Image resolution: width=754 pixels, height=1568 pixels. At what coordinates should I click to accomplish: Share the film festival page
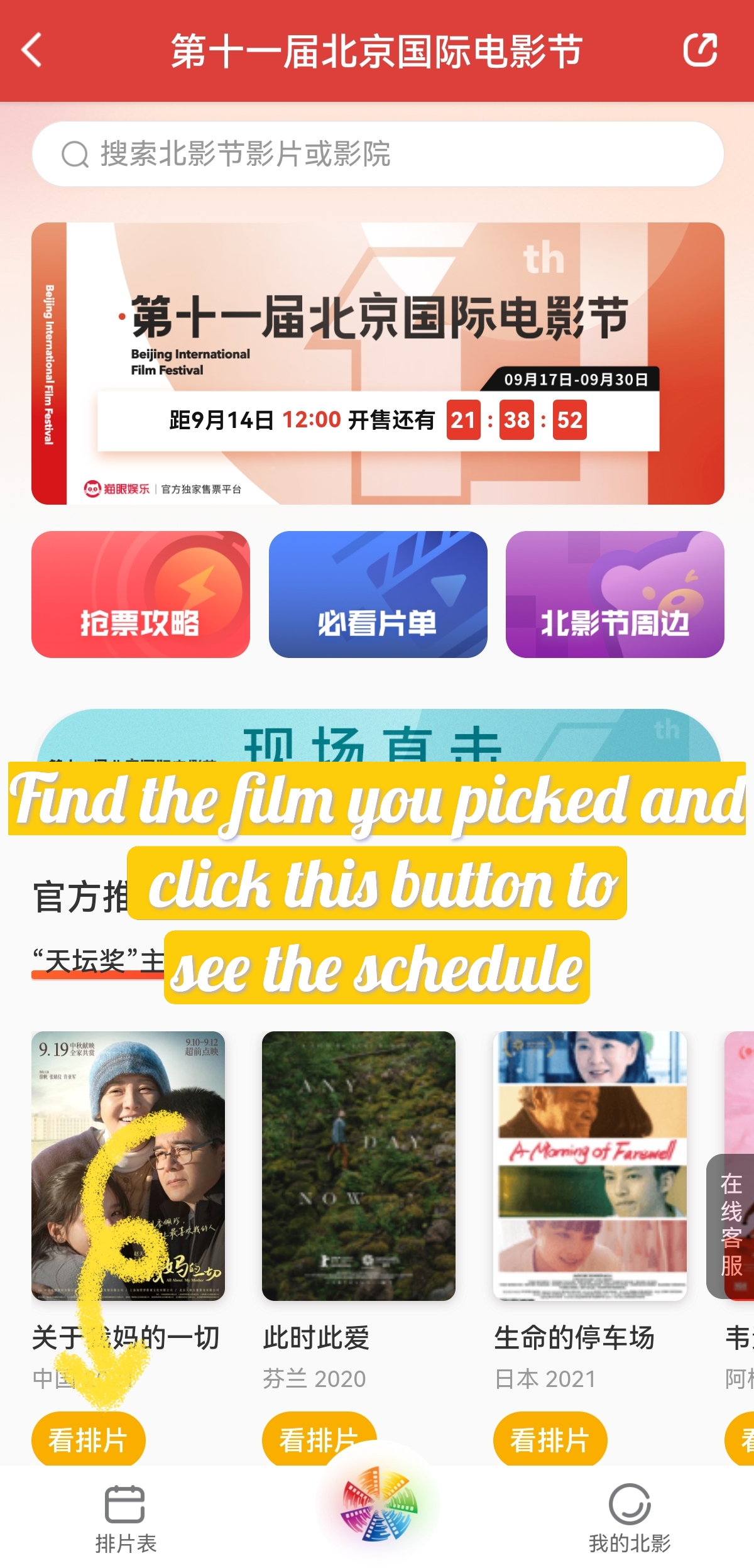click(700, 50)
